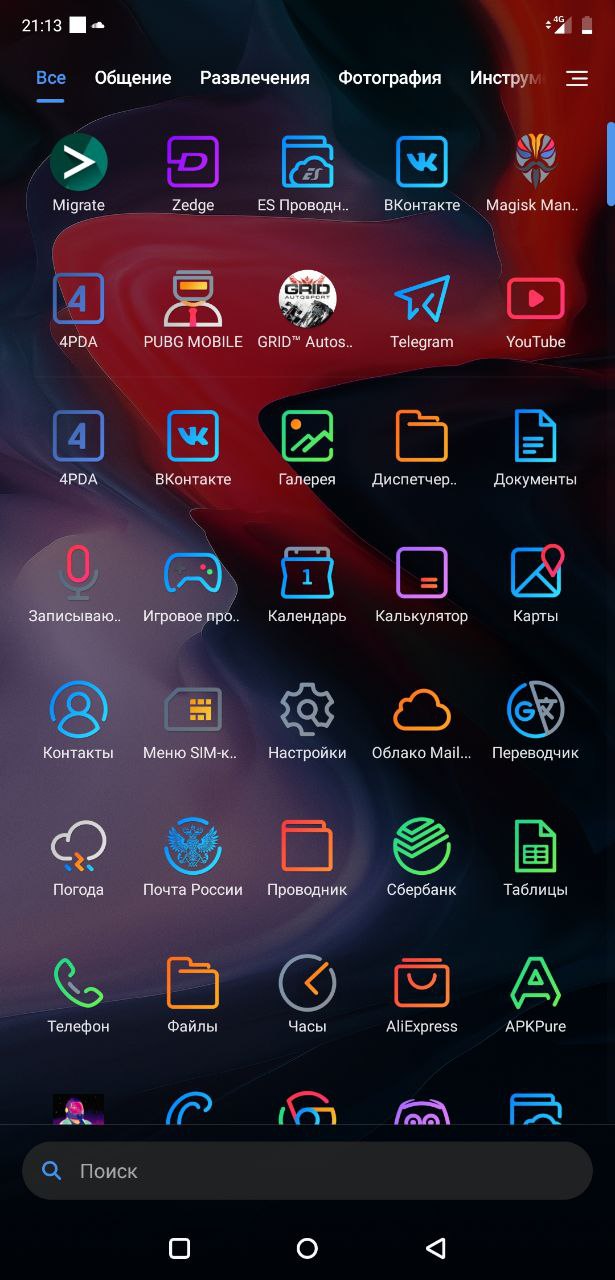Open the app drawer sorting menu
The height and width of the screenshot is (1280, 615).
pos(577,78)
